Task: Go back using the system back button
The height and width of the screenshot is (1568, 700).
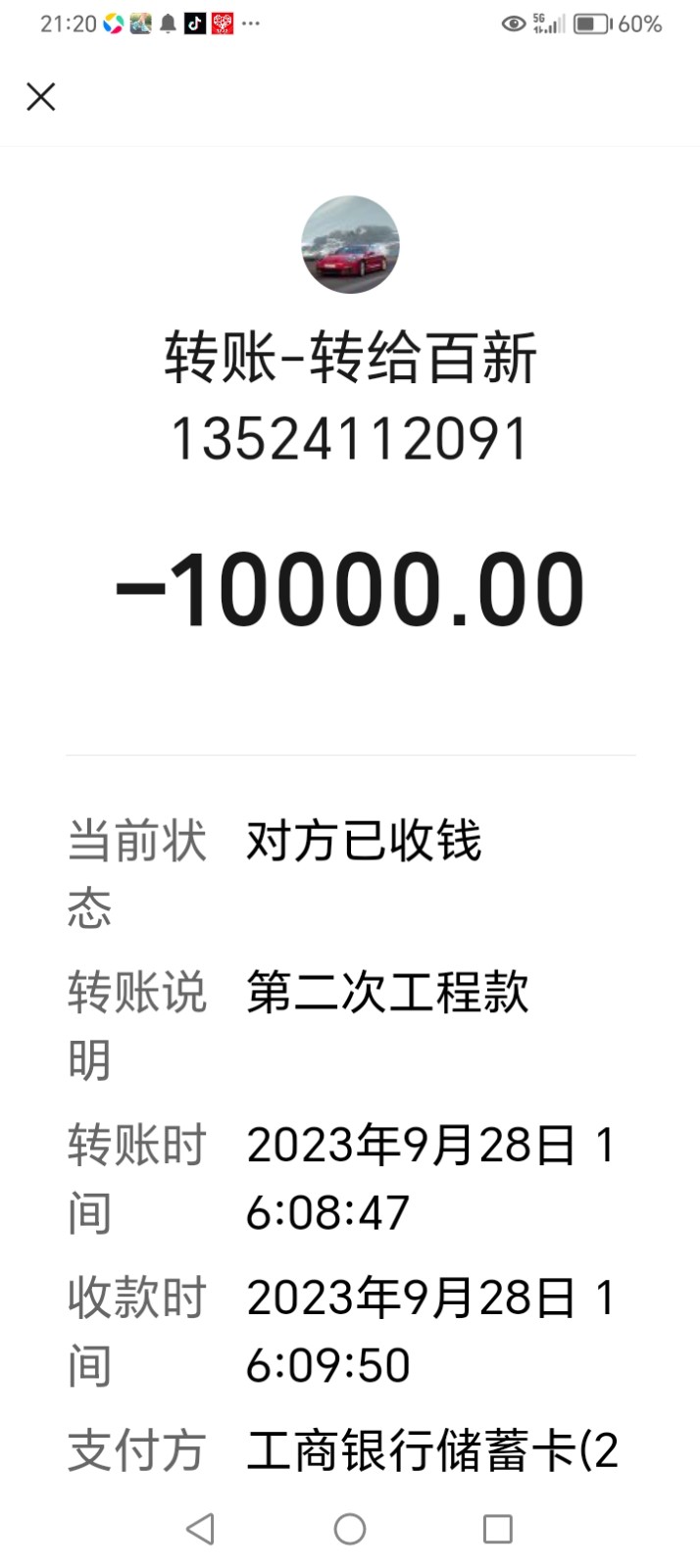Action: [x=201, y=1529]
